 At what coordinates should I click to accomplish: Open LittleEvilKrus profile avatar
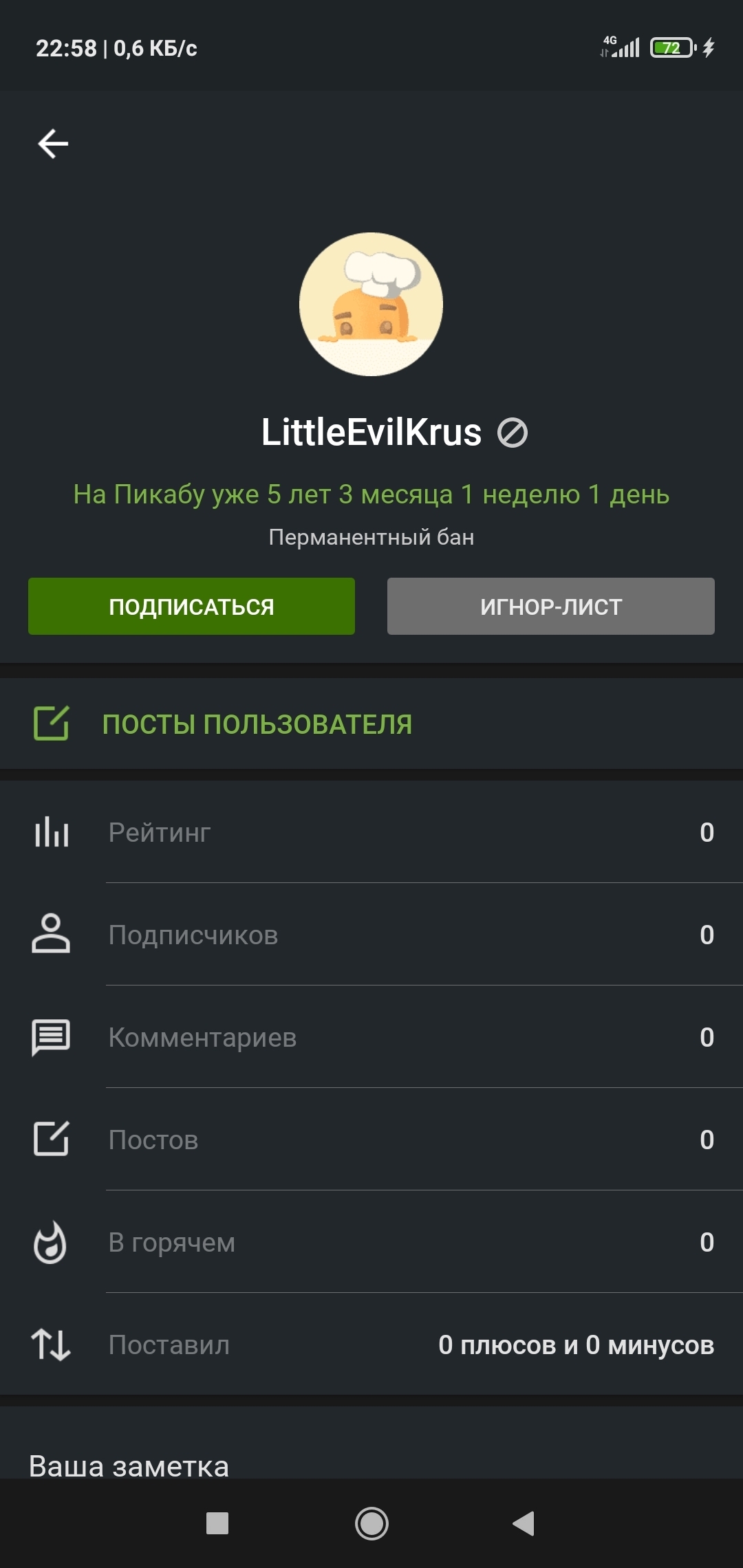[x=371, y=305]
